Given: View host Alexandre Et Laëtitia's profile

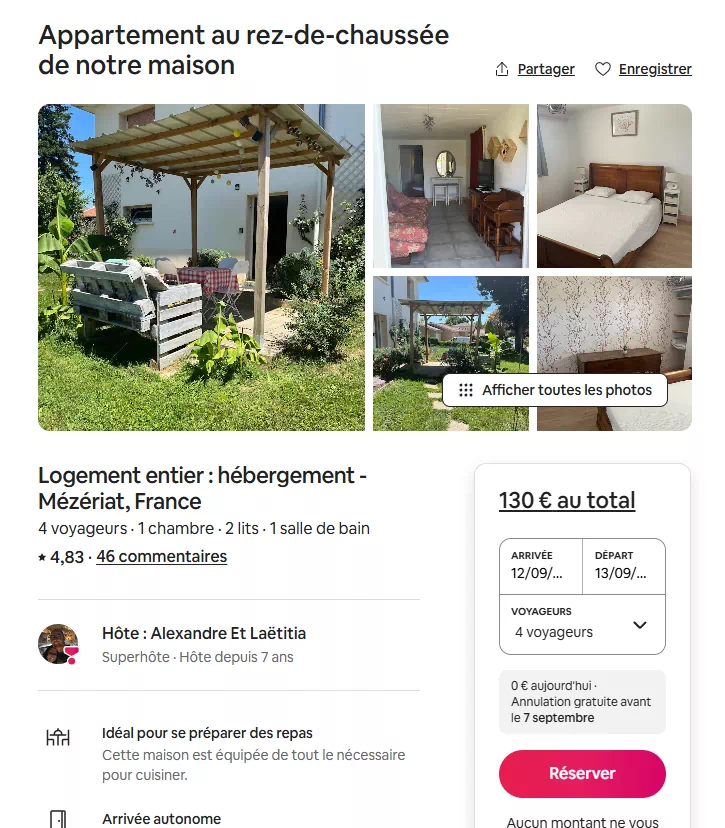Looking at the screenshot, I should click(58, 644).
